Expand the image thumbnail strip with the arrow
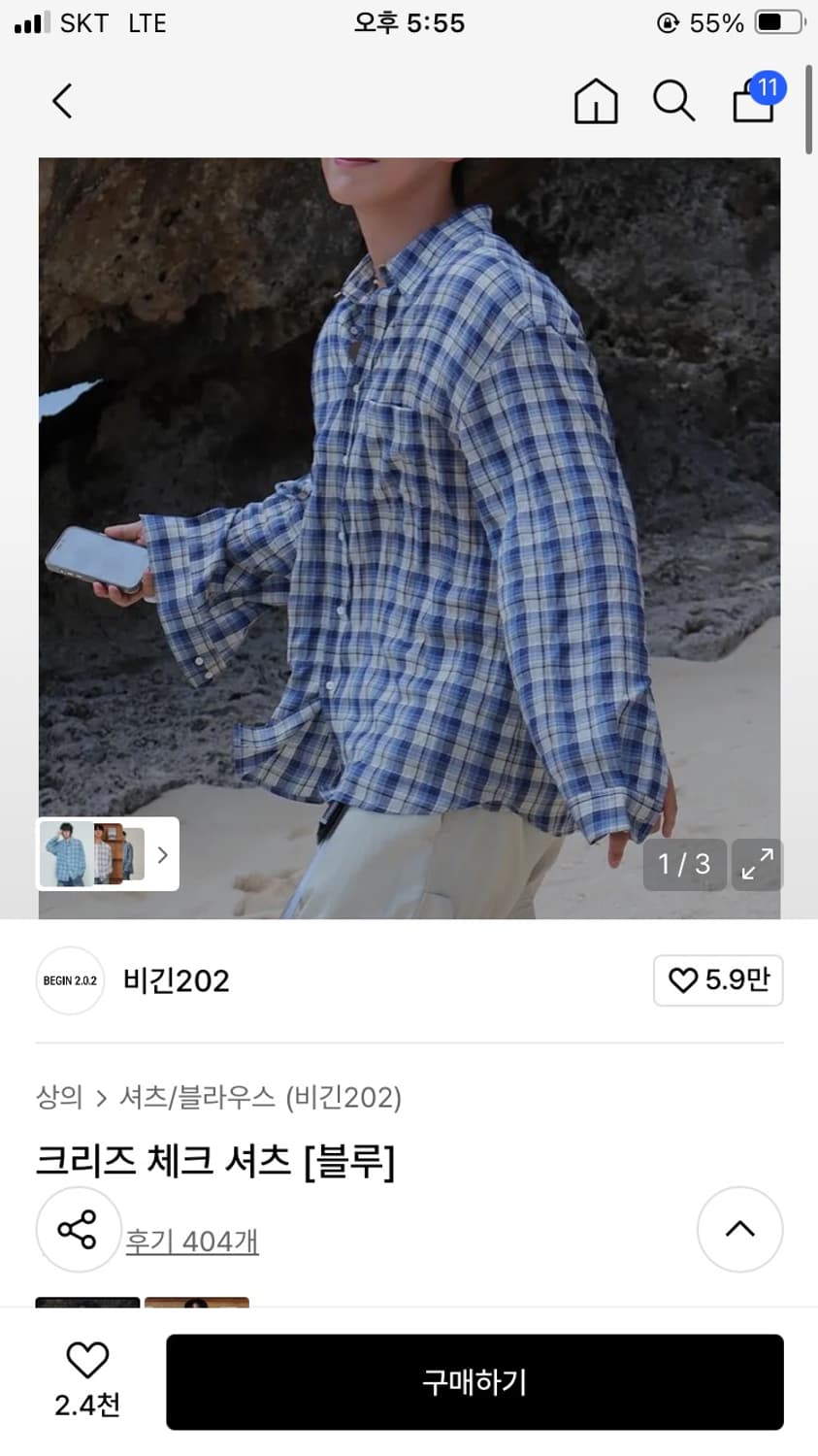This screenshot has width=818, height=1456. (161, 854)
